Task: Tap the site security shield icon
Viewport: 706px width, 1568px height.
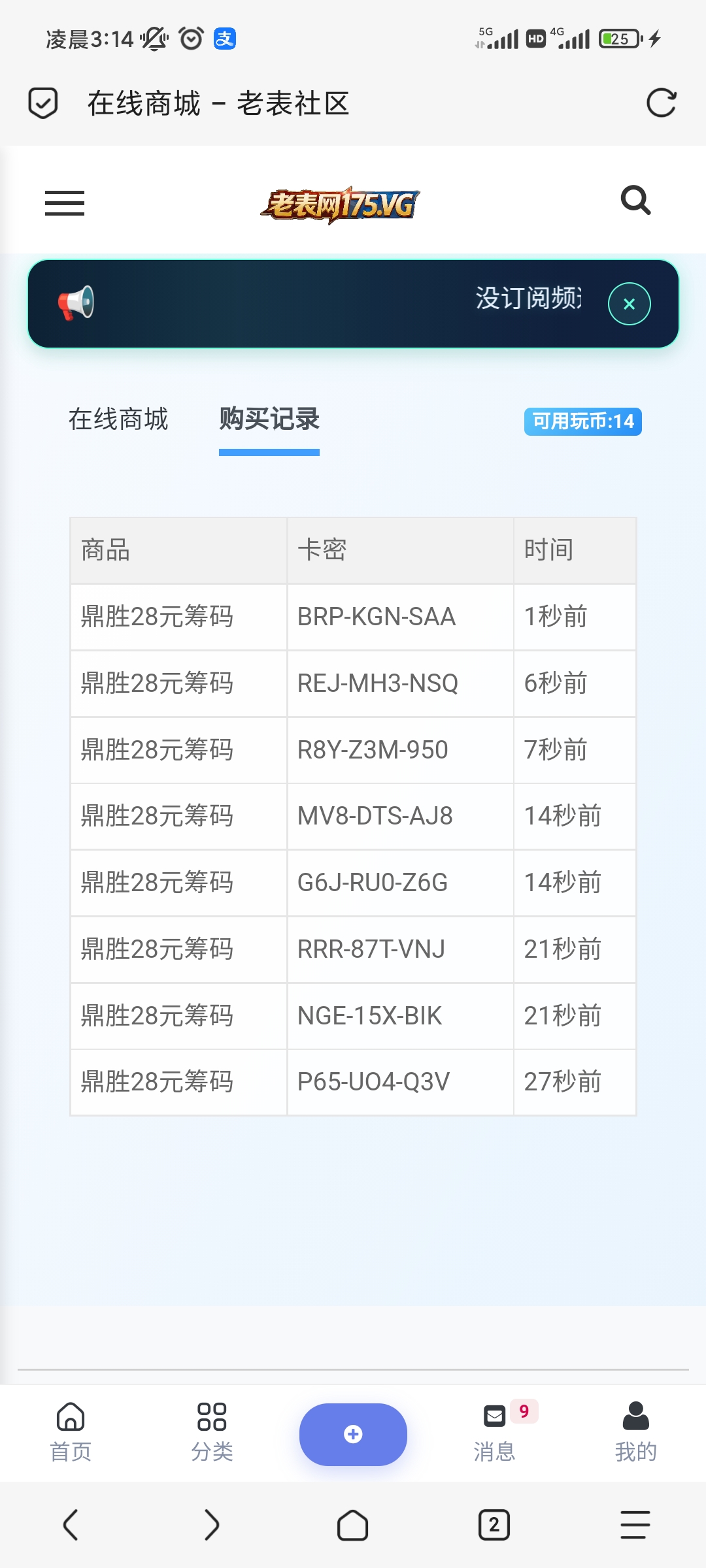Action: 43,103
